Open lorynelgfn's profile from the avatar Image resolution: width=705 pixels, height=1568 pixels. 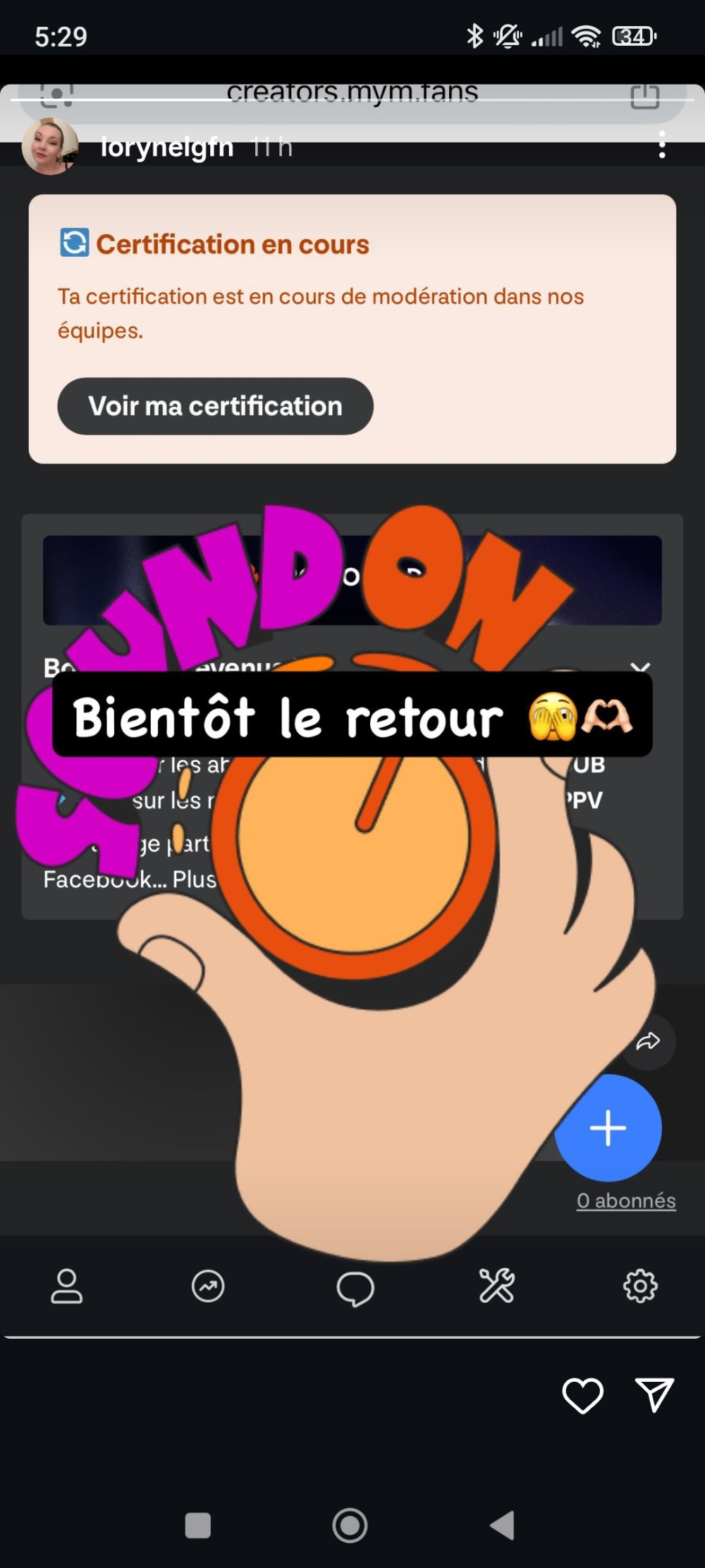(x=49, y=147)
